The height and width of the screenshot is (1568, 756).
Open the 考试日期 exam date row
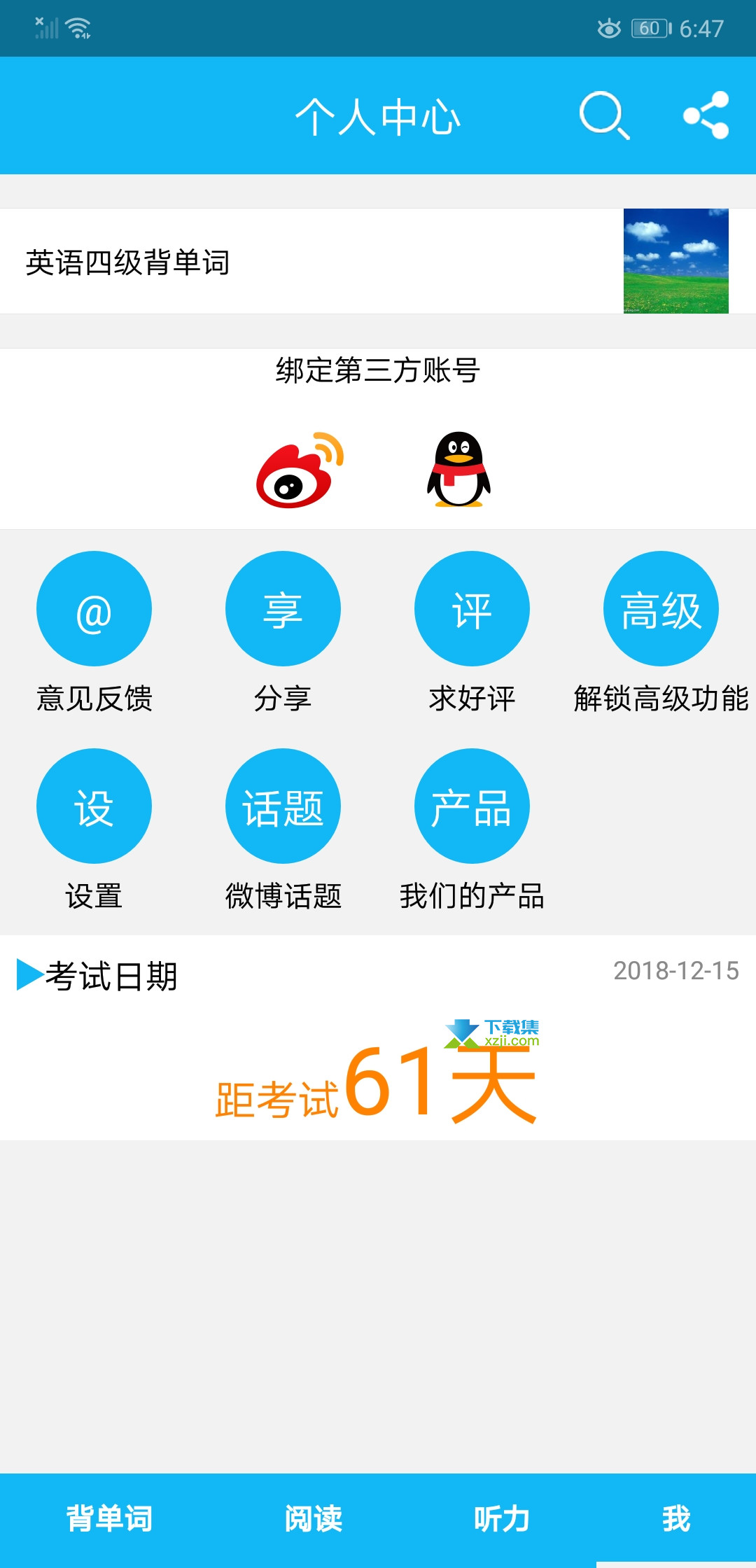[x=378, y=974]
